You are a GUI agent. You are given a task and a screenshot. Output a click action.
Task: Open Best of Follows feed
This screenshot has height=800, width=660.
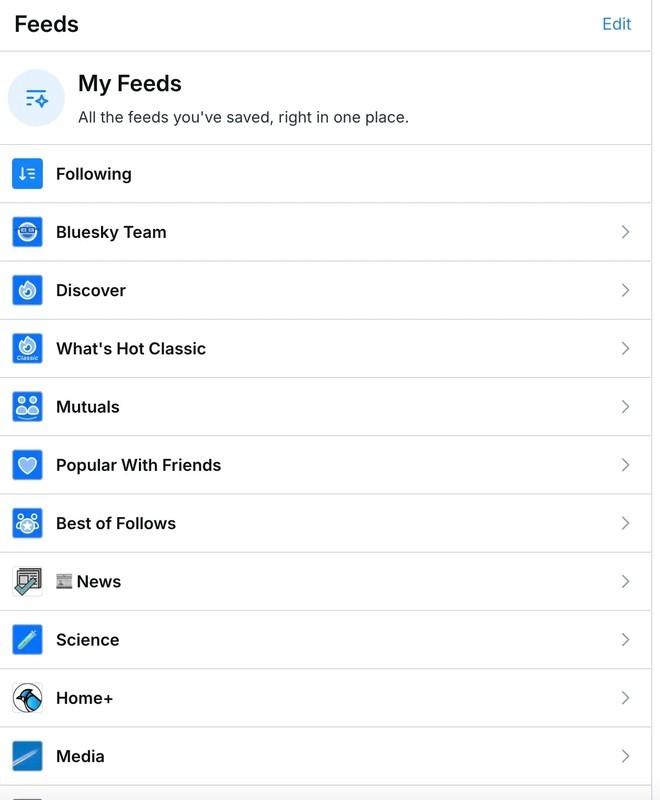[116, 523]
